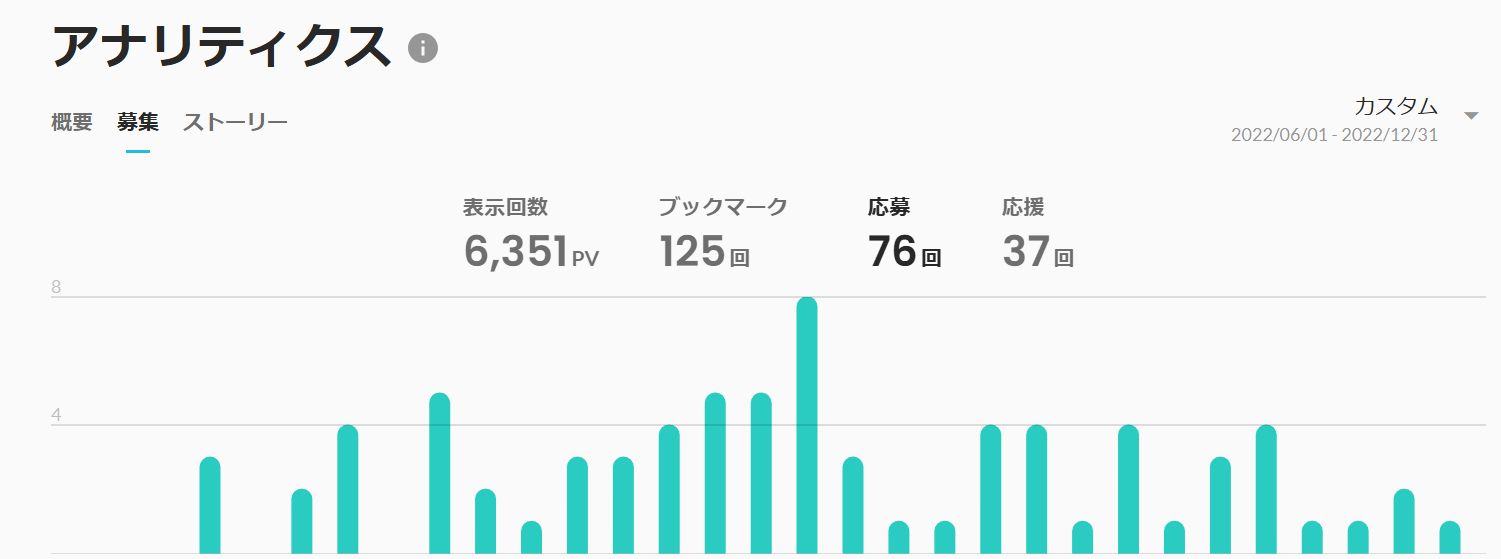Show the ブックマーク metric chart
The height and width of the screenshot is (559, 1501).
click(x=722, y=235)
